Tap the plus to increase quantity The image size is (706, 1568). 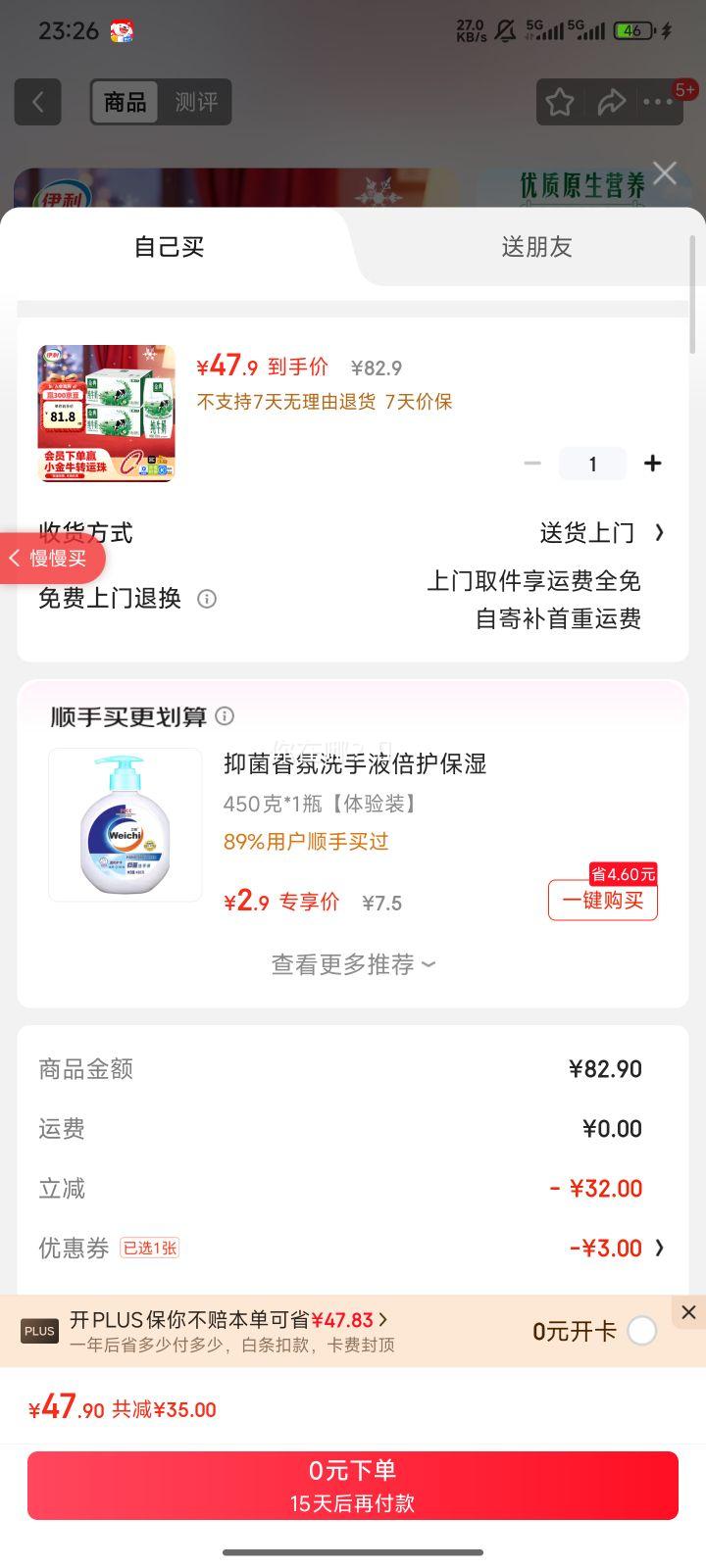(652, 463)
